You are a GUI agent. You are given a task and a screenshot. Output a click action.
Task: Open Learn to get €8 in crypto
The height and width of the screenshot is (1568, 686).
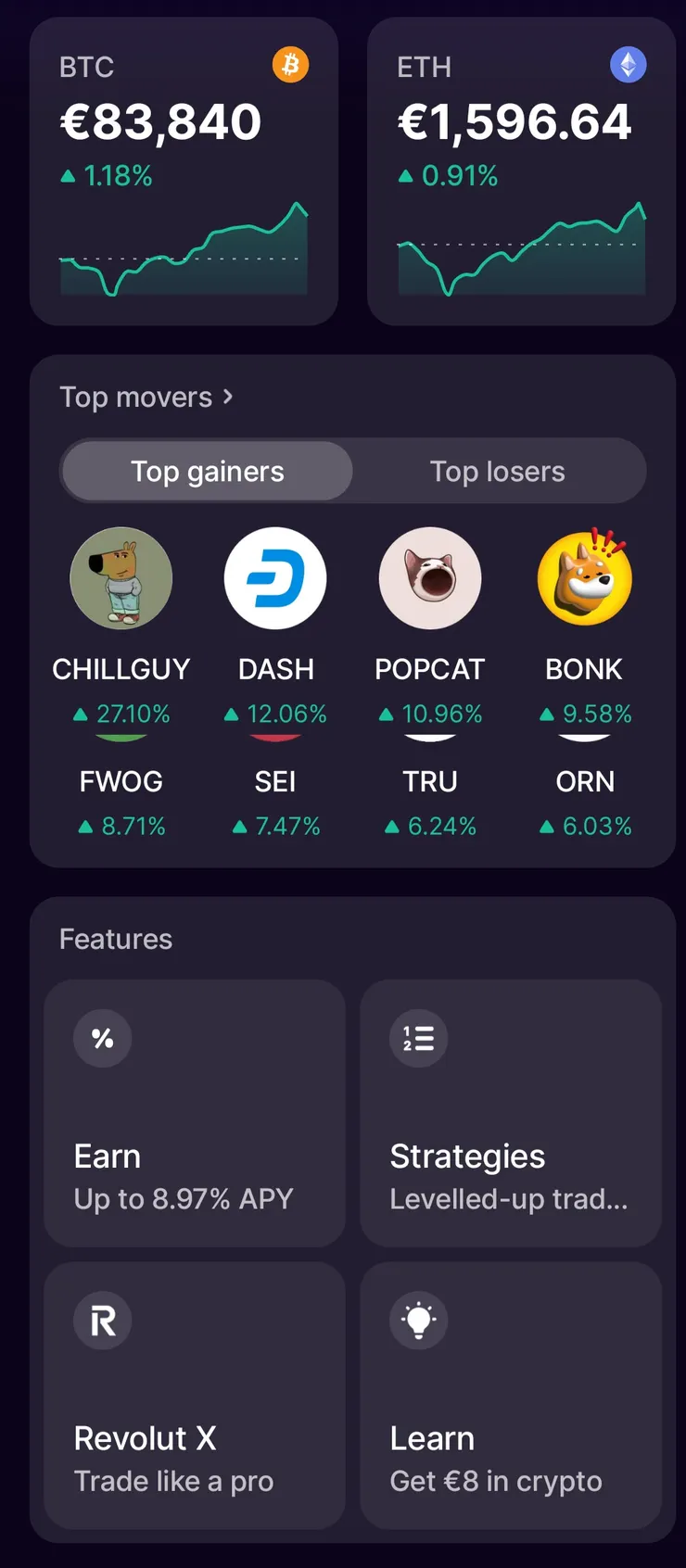(x=511, y=1395)
